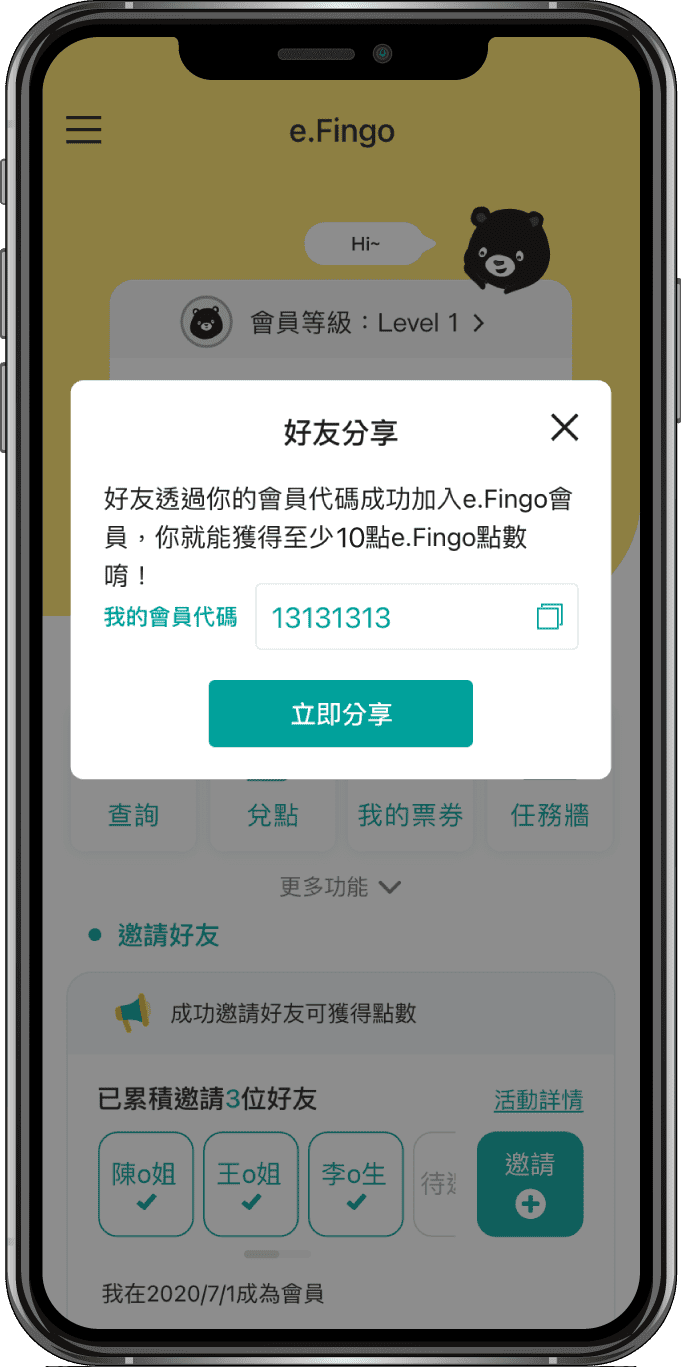The width and height of the screenshot is (681, 1367).
Task: Open the 兌點 shortcut
Action: [272, 816]
